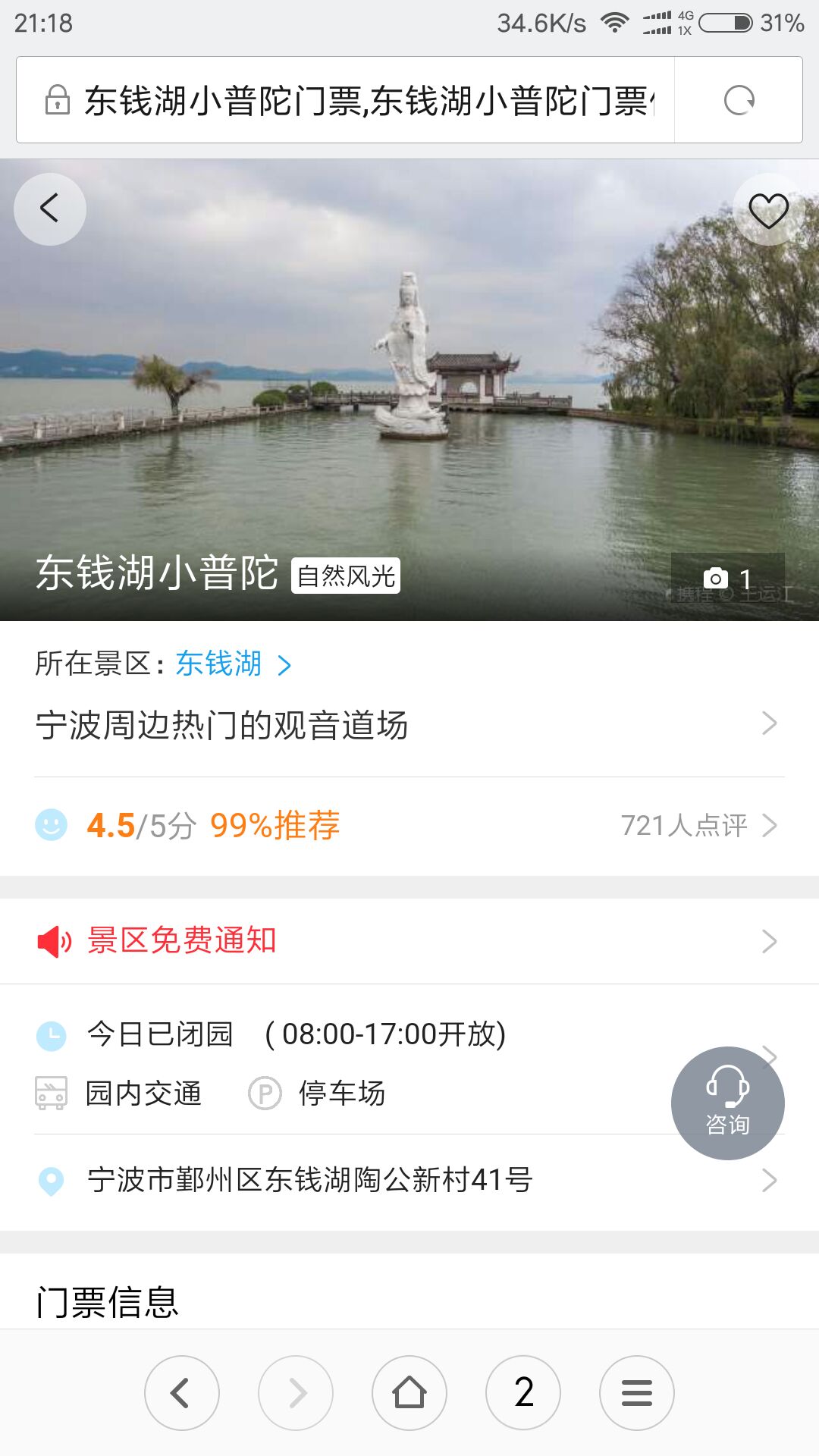Open the 景区免费通知 notice
Image resolution: width=819 pixels, height=1456 pixels.
(409, 941)
